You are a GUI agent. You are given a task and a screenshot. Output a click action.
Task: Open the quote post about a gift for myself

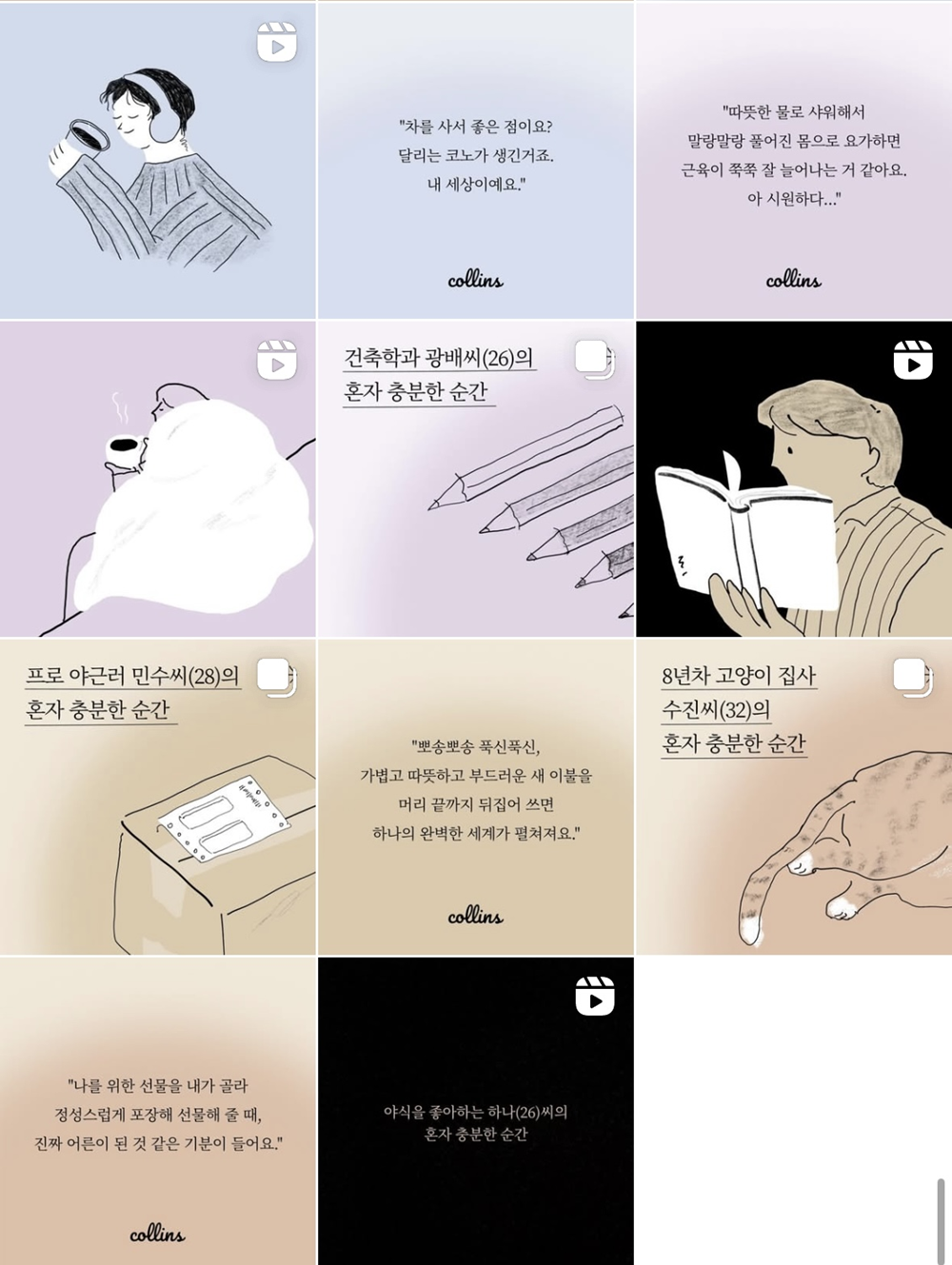pos(157,1111)
